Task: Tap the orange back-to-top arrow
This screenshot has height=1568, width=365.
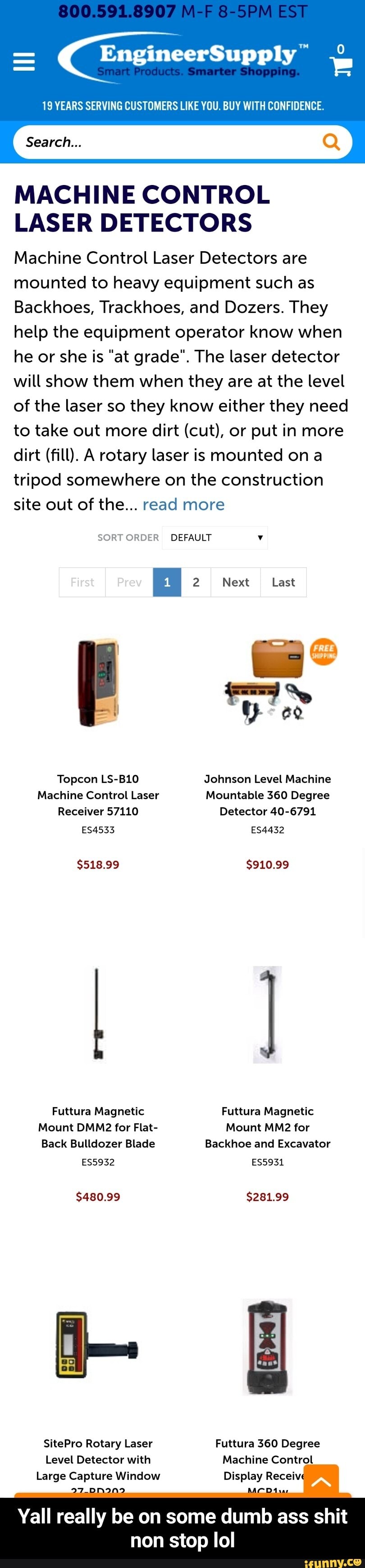Action: 320,1481
